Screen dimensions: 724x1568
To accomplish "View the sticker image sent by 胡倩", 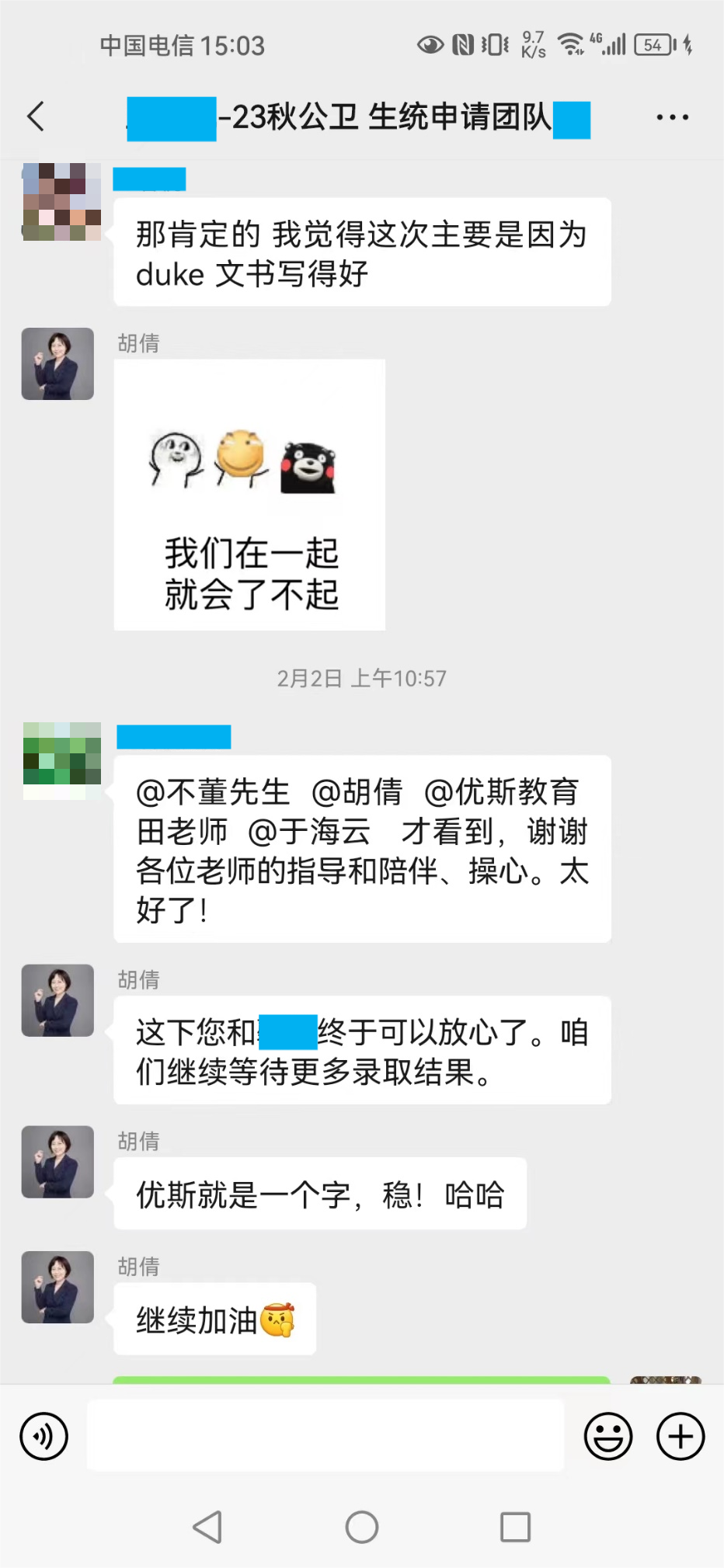I will click(249, 495).
